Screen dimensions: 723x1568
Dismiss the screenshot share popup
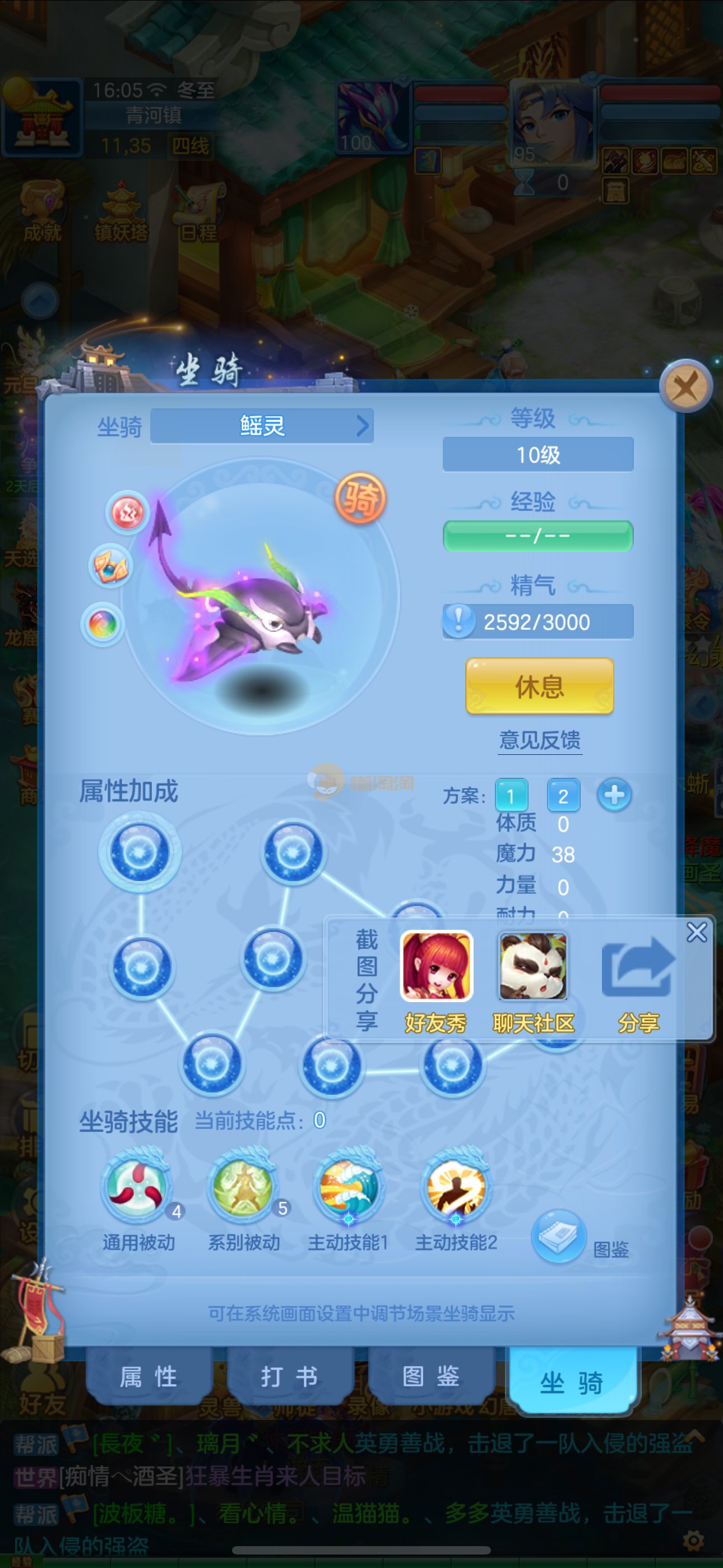click(696, 932)
